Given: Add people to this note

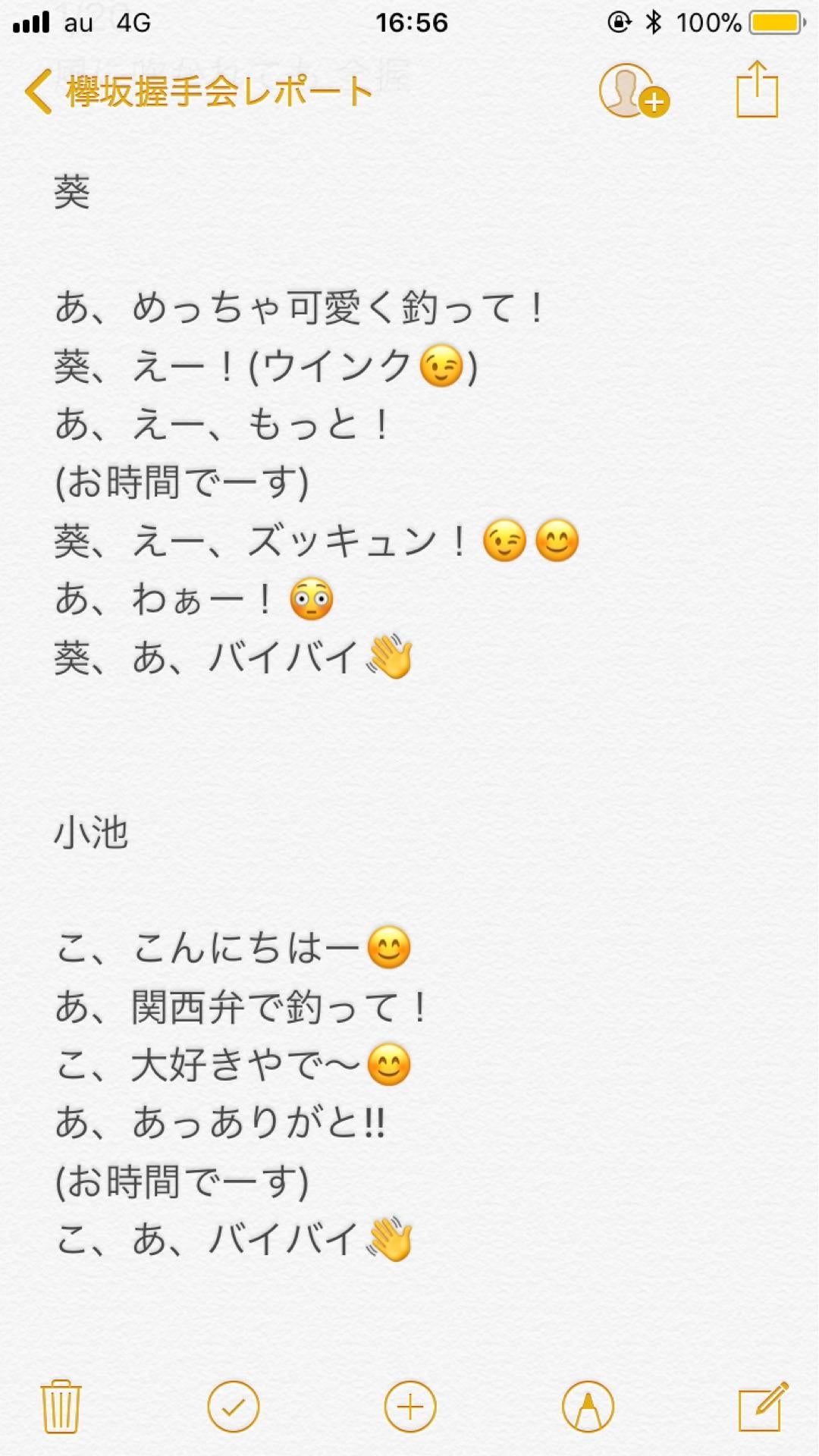Looking at the screenshot, I should coord(633,92).
